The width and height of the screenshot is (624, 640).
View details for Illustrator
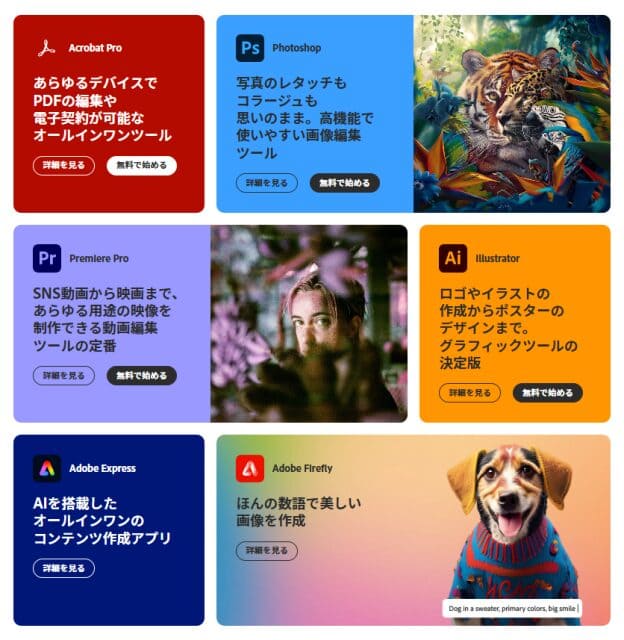pos(470,393)
